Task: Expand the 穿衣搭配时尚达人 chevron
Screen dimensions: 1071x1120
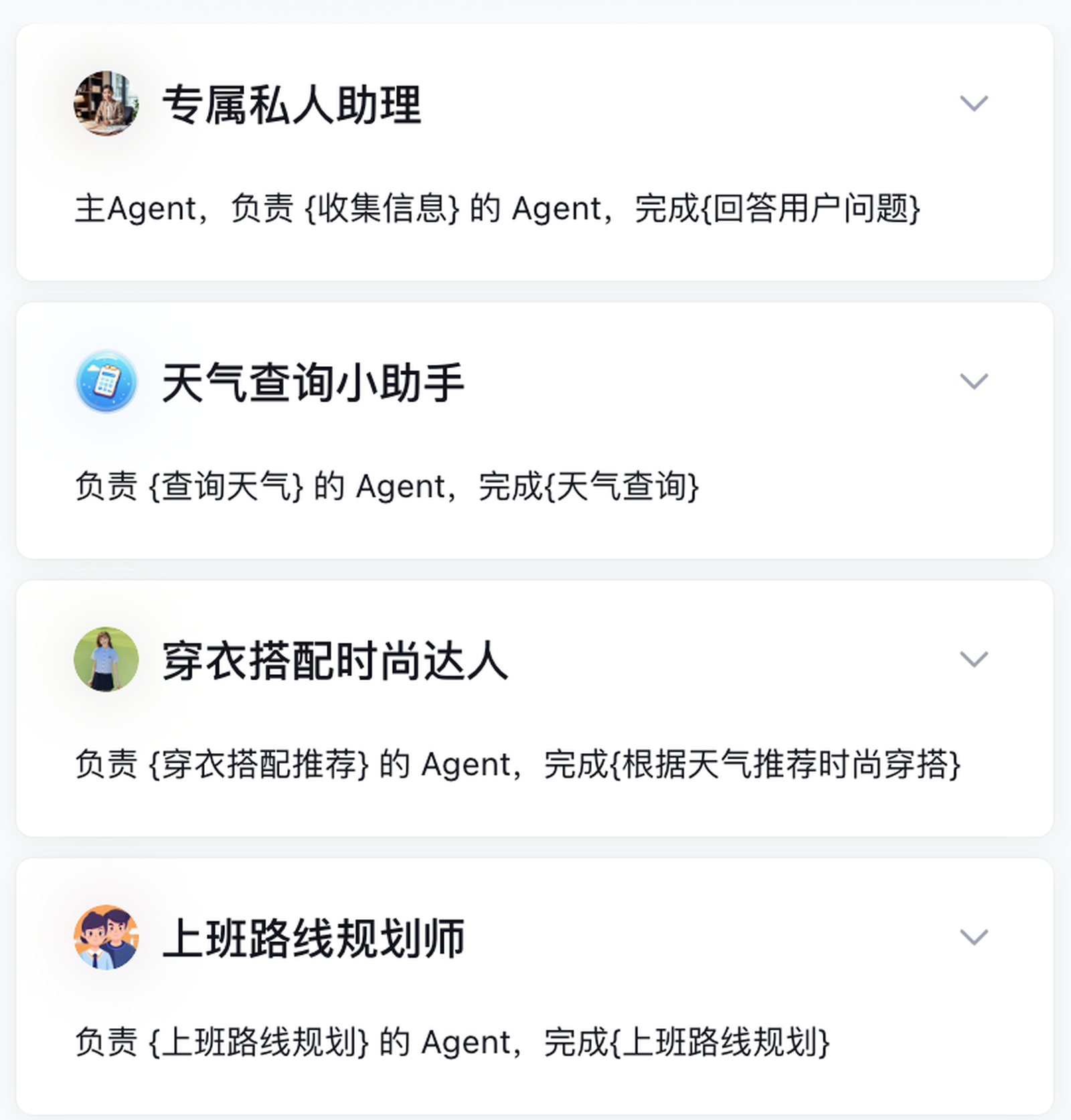Action: [973, 659]
